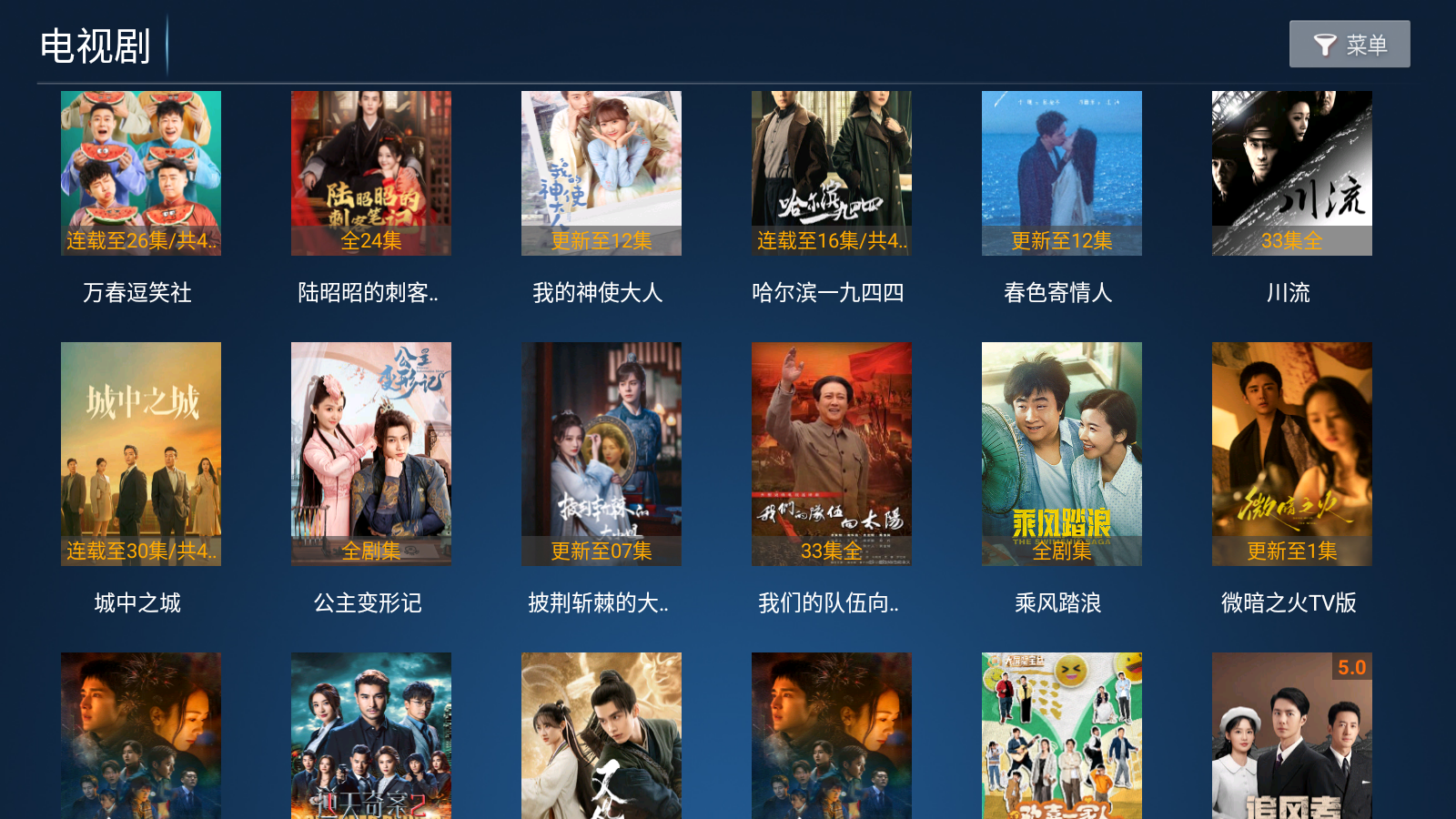Viewport: 1456px width, 819px height.
Task: Tap the 春色寄情人 poster
Action: 1061,173
